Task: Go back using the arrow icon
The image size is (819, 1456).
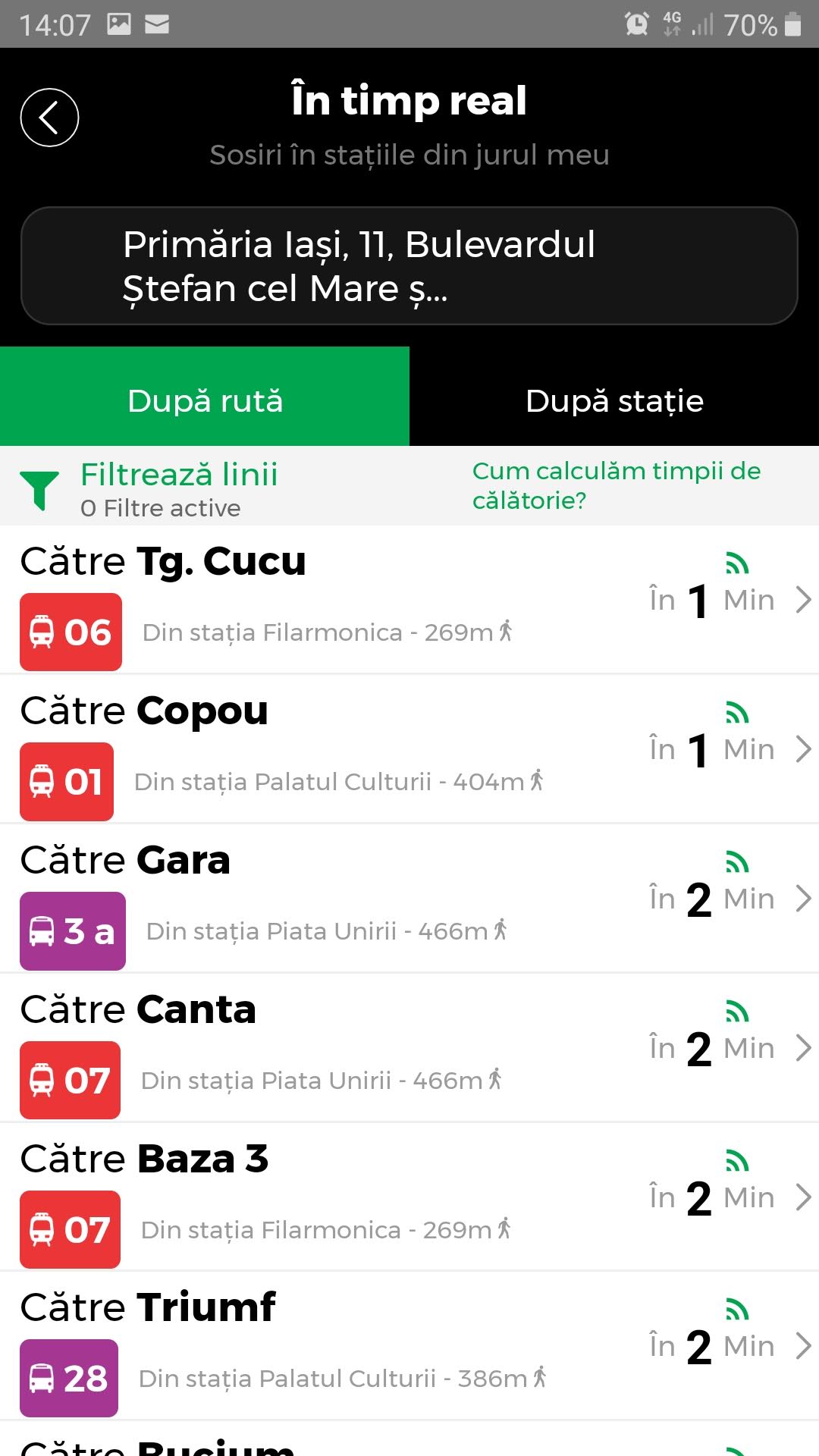Action: 49,118
